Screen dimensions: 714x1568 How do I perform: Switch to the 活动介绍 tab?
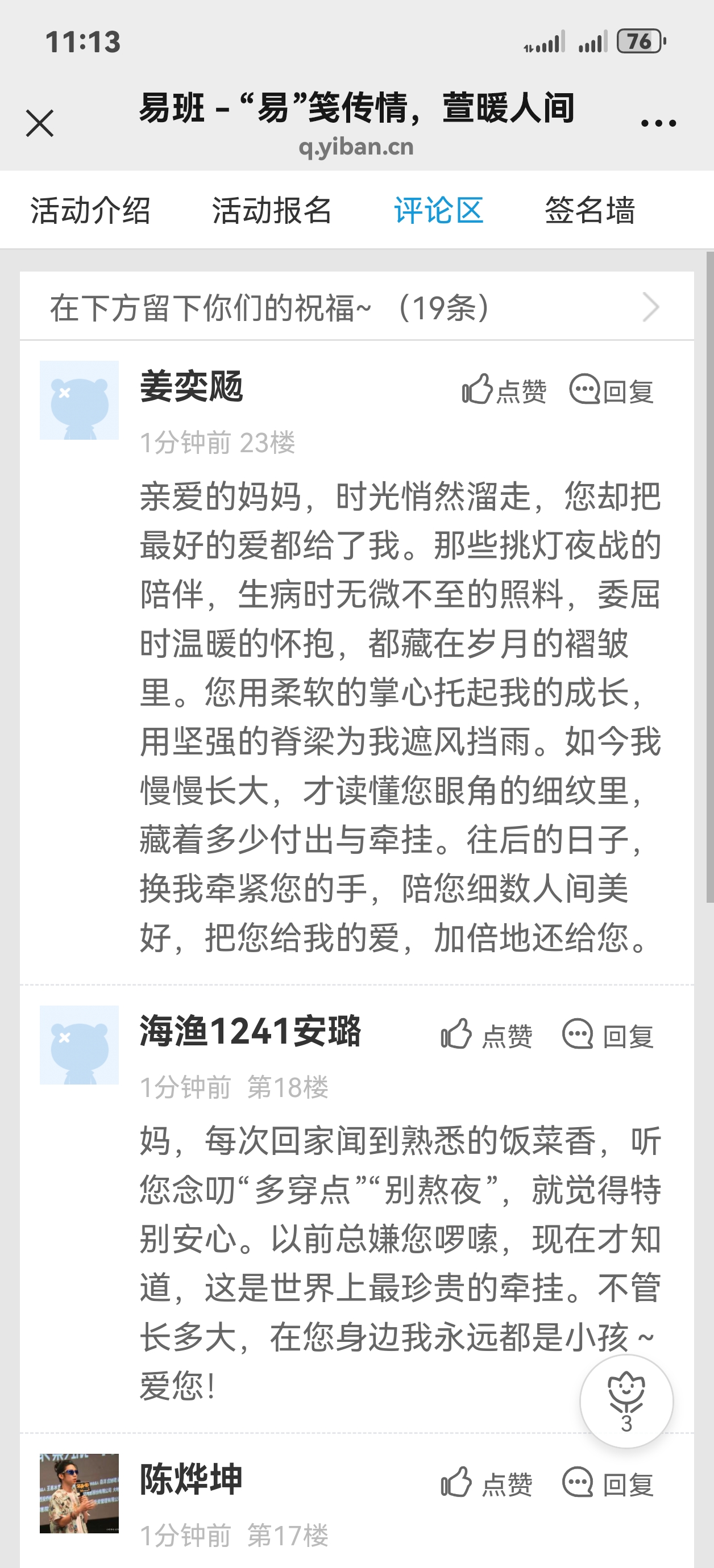point(90,211)
